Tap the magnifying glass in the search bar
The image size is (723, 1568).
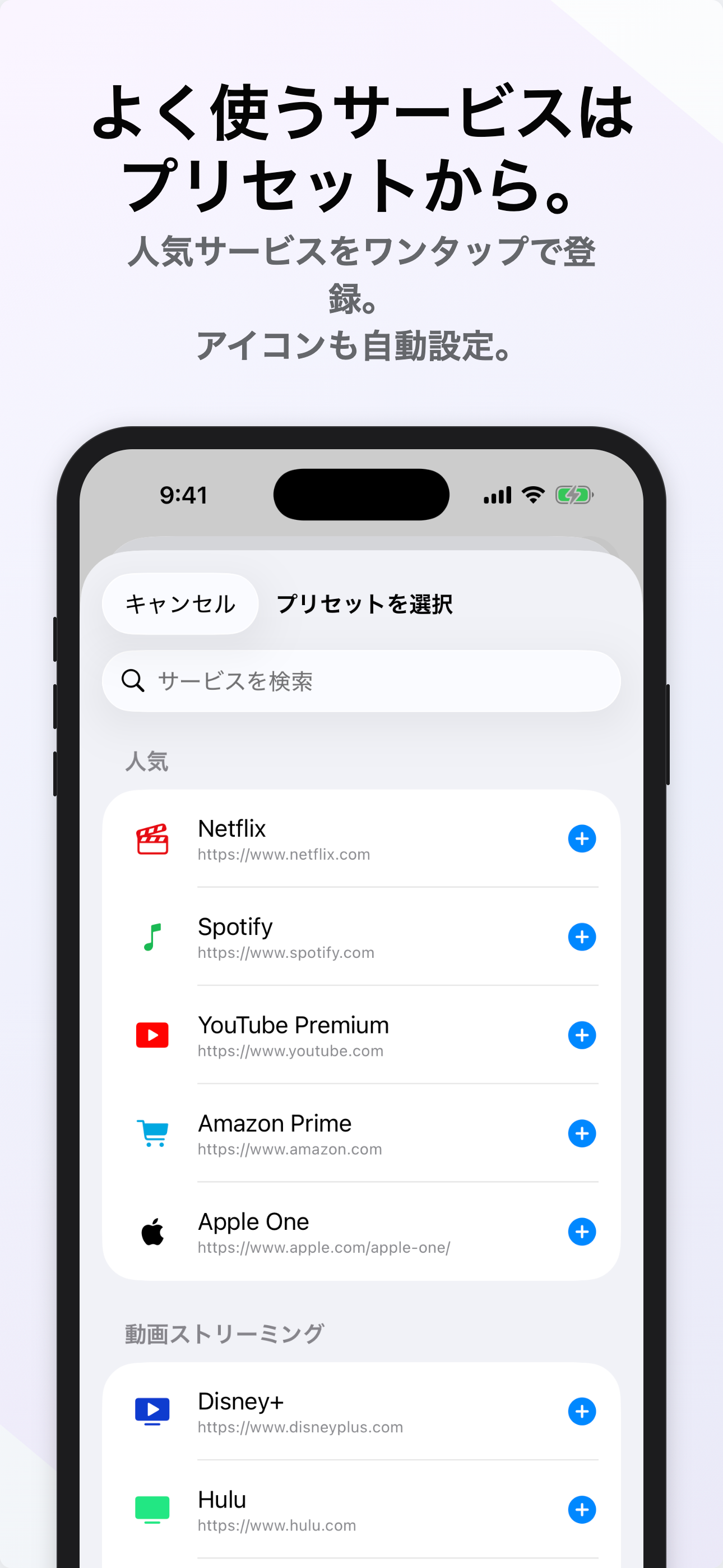pos(133,681)
